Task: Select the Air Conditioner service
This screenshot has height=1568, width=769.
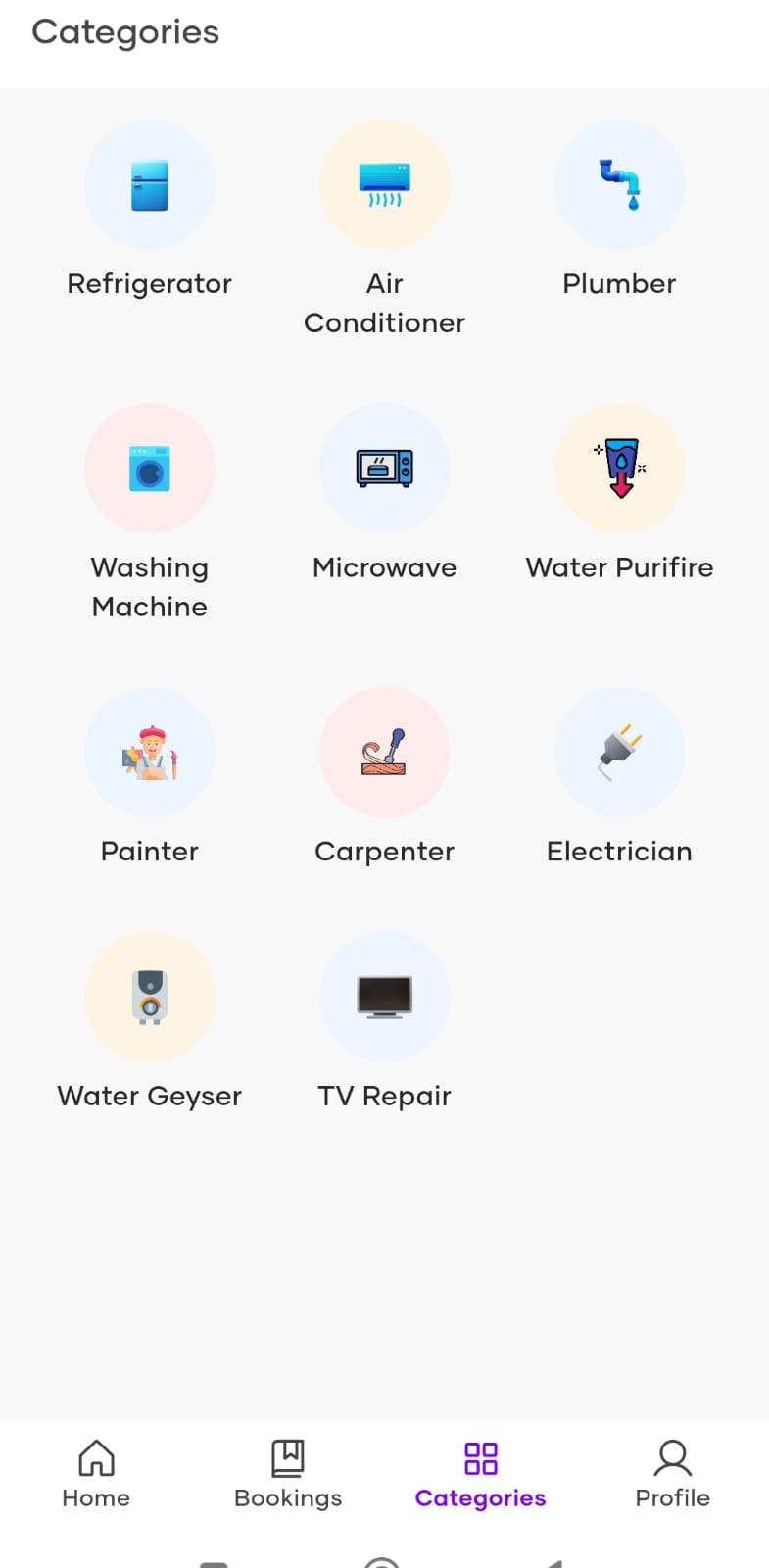Action: pyautogui.click(x=384, y=185)
